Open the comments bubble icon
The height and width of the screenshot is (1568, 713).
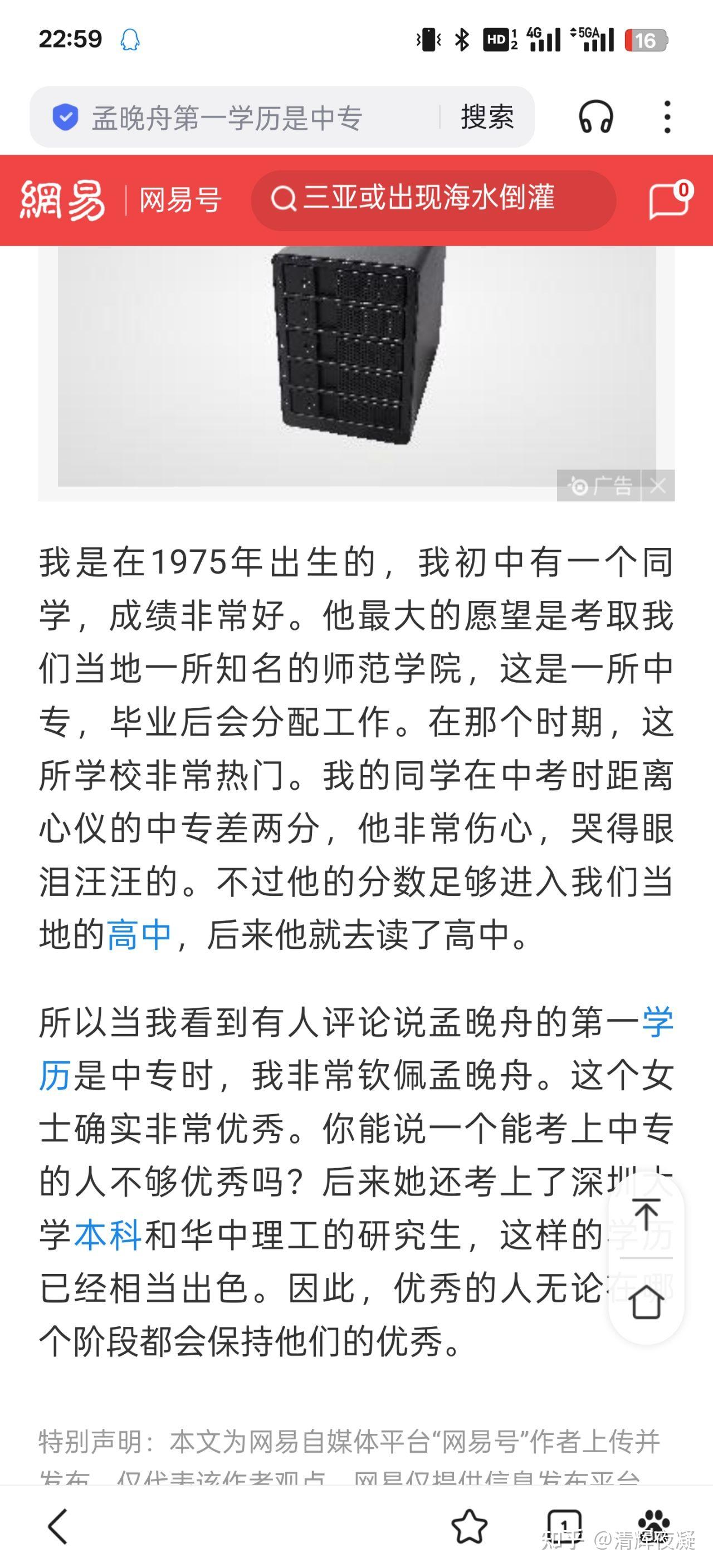(669, 200)
